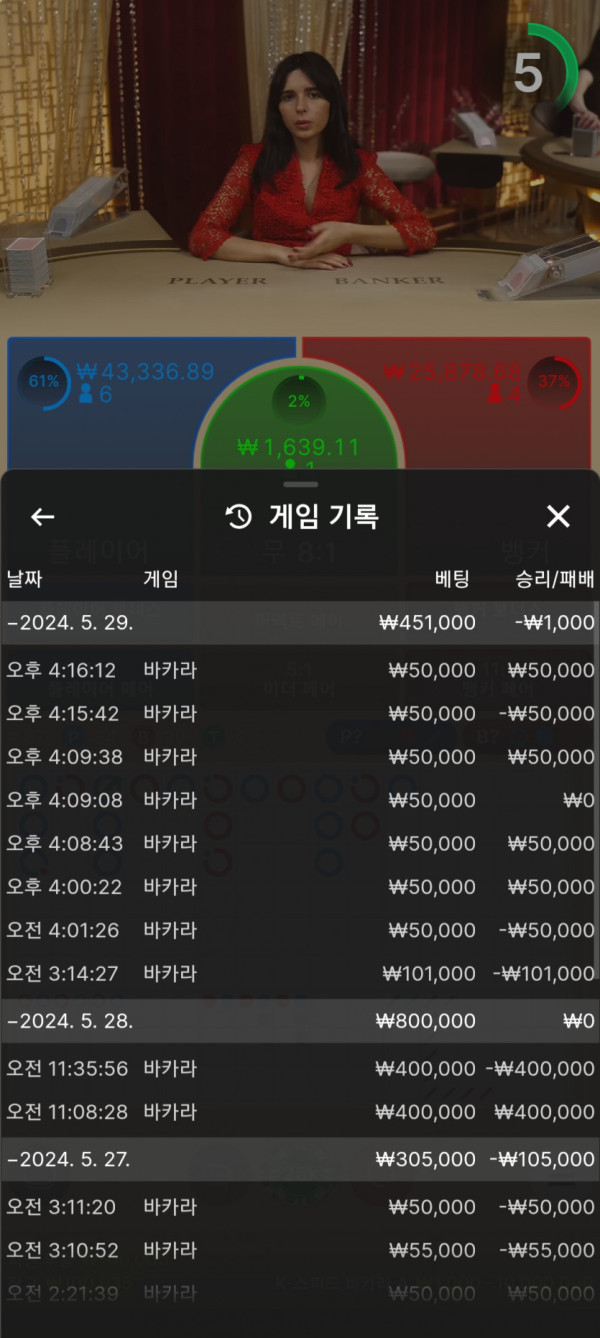Close the 게임 기록 panel
Image resolution: width=600 pixels, height=1338 pixels.
[558, 516]
